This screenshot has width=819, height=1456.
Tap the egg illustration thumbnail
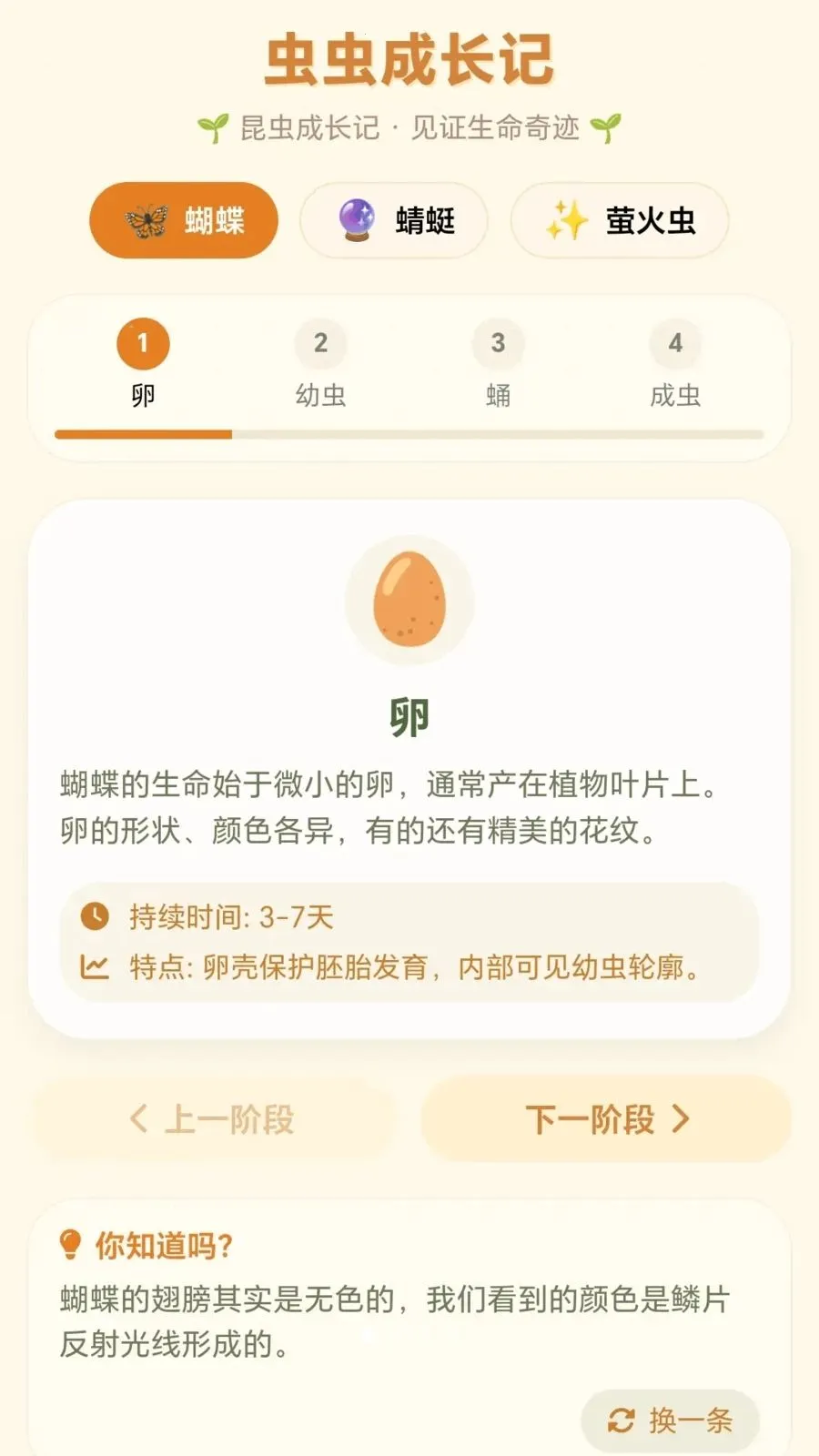[409, 601]
